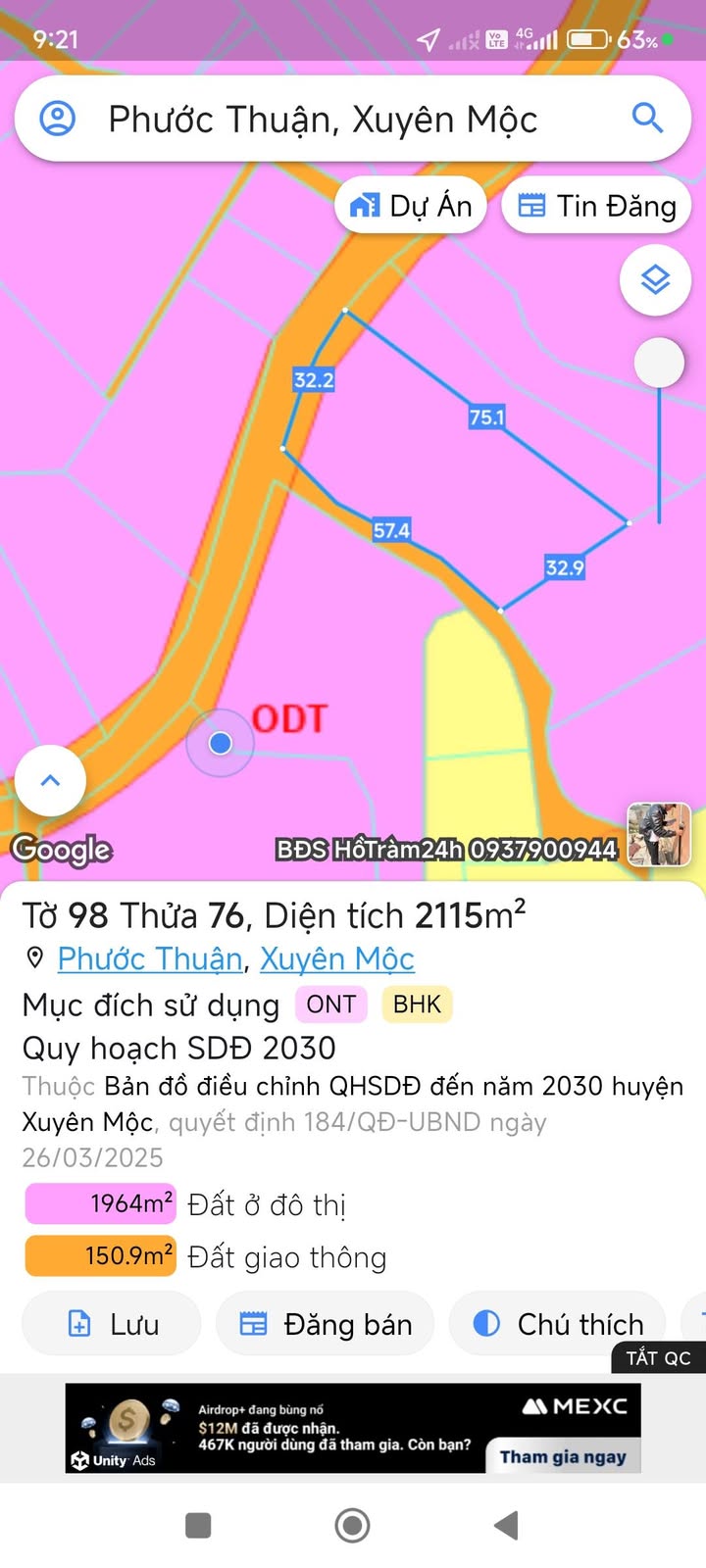Expand the panel with up chevron
Viewport: 706px width, 1568px height.
click(x=50, y=780)
